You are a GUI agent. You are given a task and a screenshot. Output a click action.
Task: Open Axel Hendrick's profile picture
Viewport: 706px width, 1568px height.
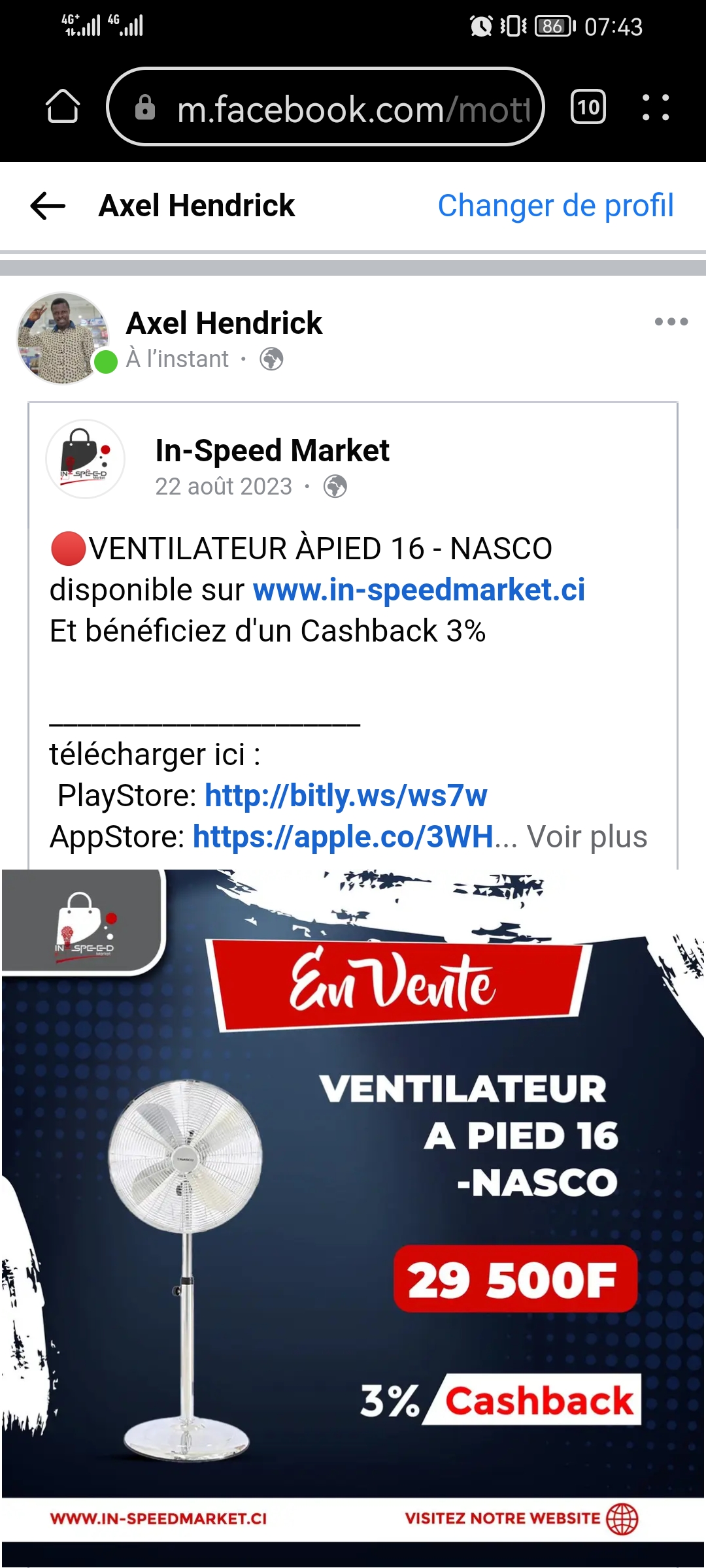coord(63,338)
